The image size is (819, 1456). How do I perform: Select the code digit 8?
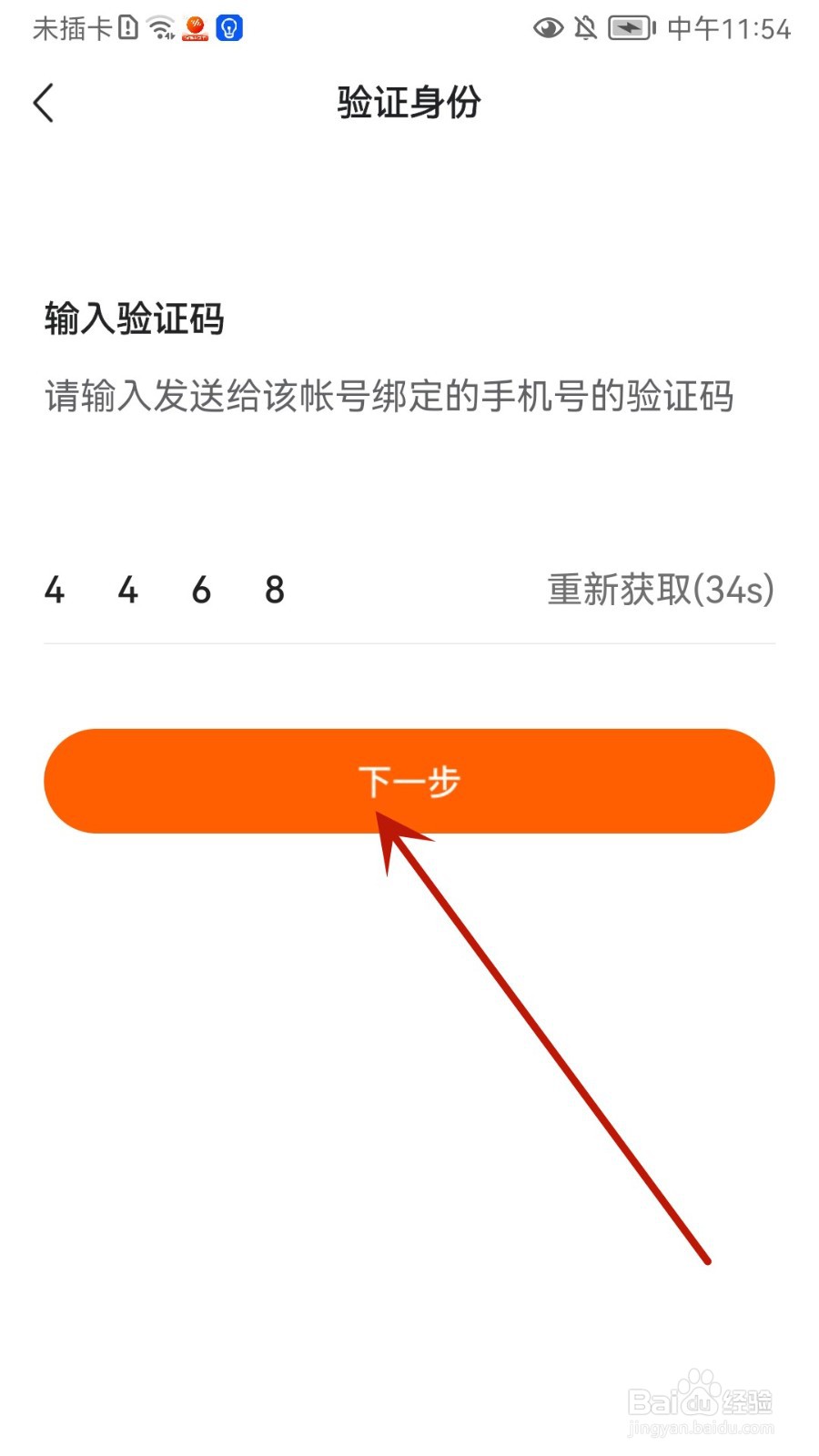274,590
